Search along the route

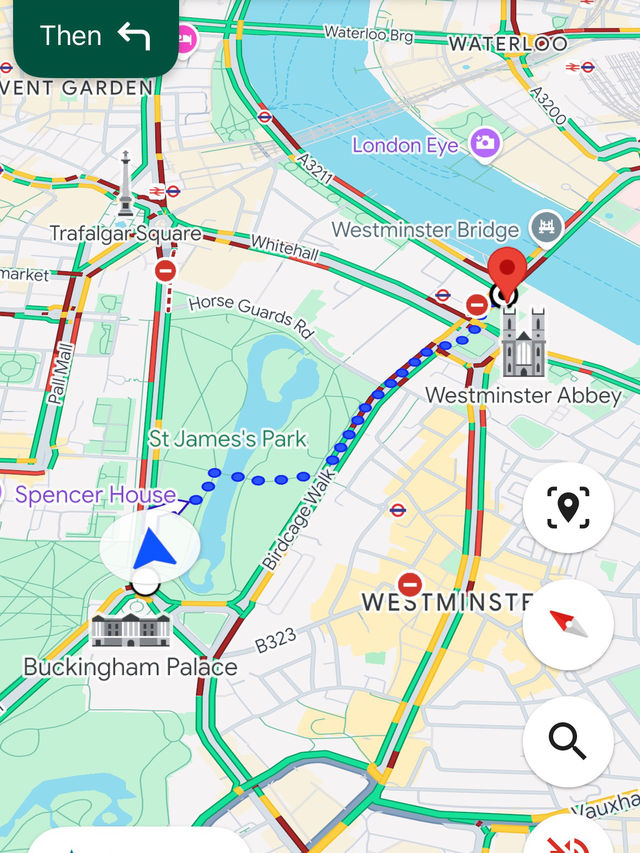point(568,741)
